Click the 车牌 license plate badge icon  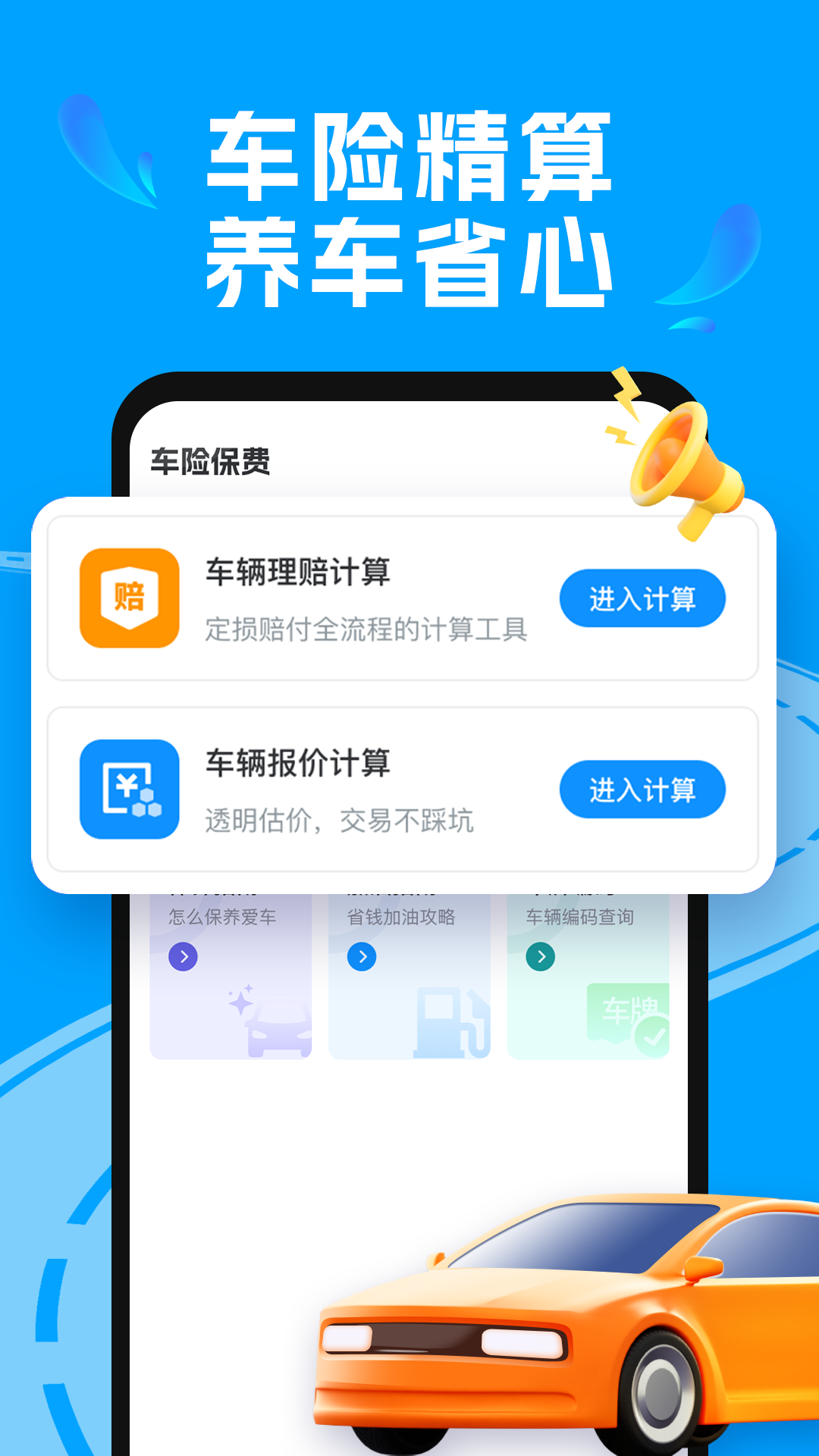(628, 1009)
